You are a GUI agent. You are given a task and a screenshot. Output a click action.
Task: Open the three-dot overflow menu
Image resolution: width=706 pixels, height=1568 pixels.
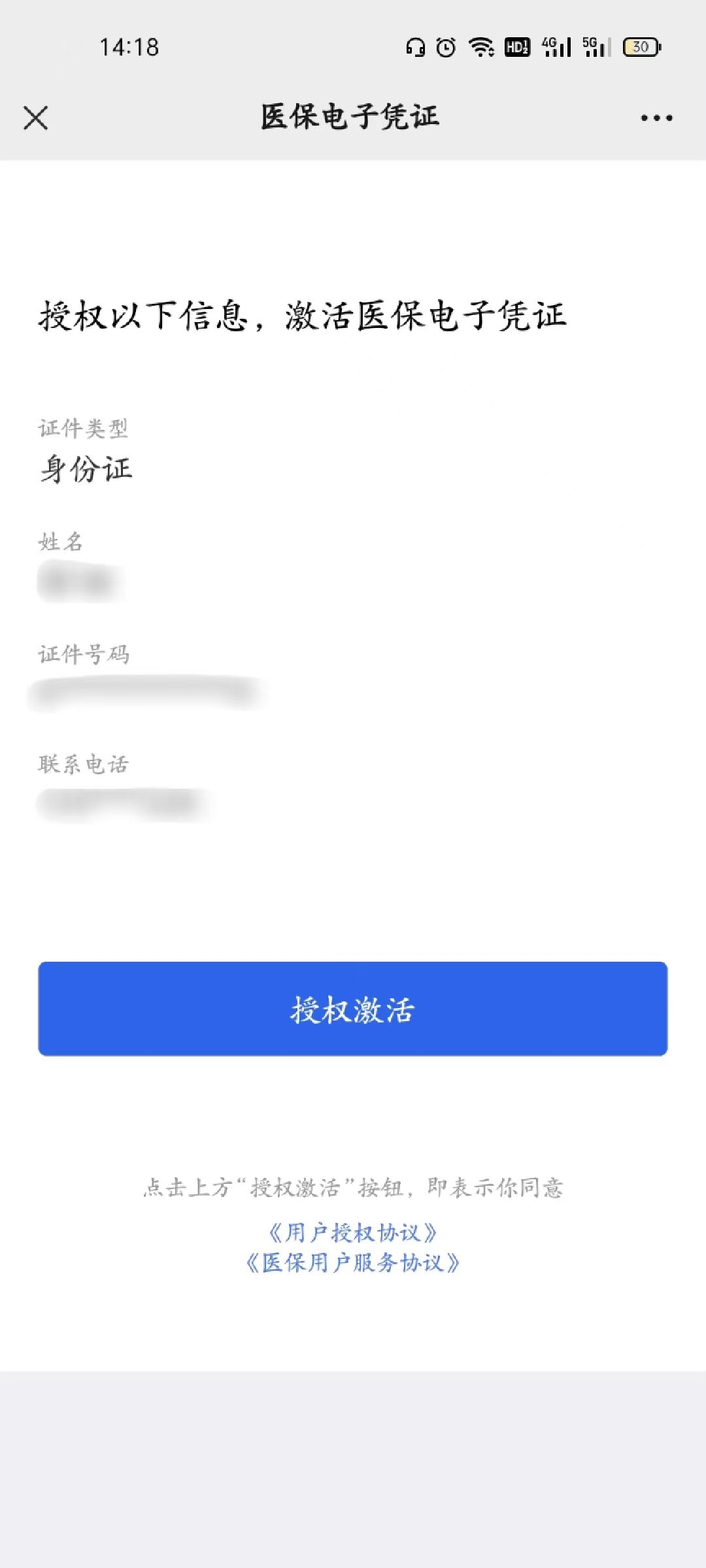pos(656,118)
